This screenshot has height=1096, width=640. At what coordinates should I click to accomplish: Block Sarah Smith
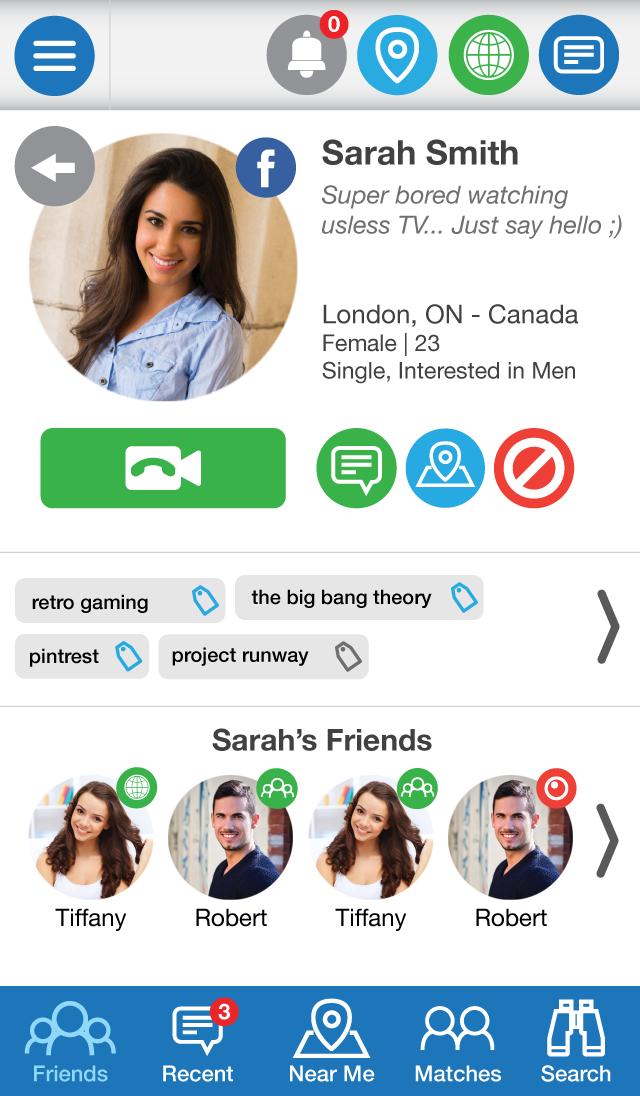point(534,468)
